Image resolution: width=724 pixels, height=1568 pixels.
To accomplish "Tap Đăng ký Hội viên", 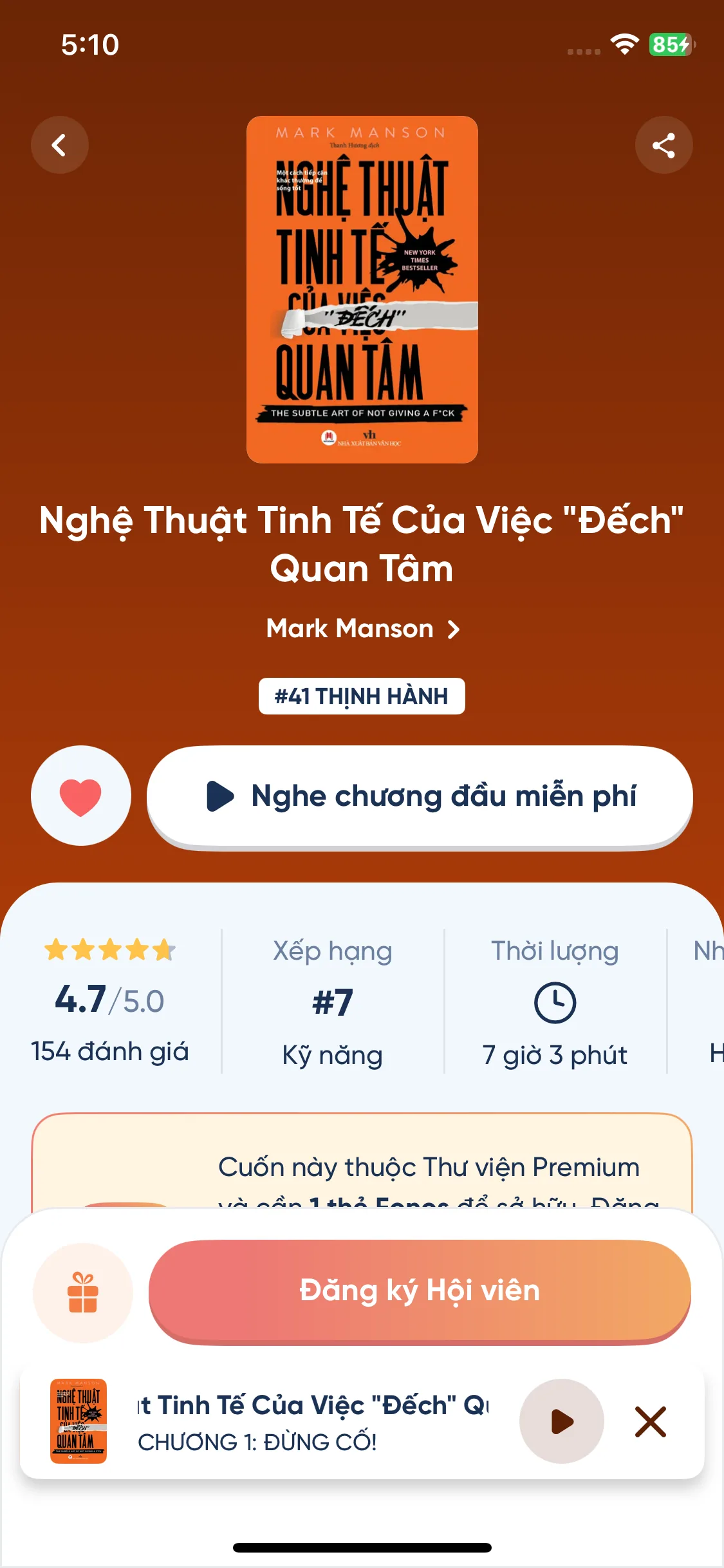I will coord(420,1291).
